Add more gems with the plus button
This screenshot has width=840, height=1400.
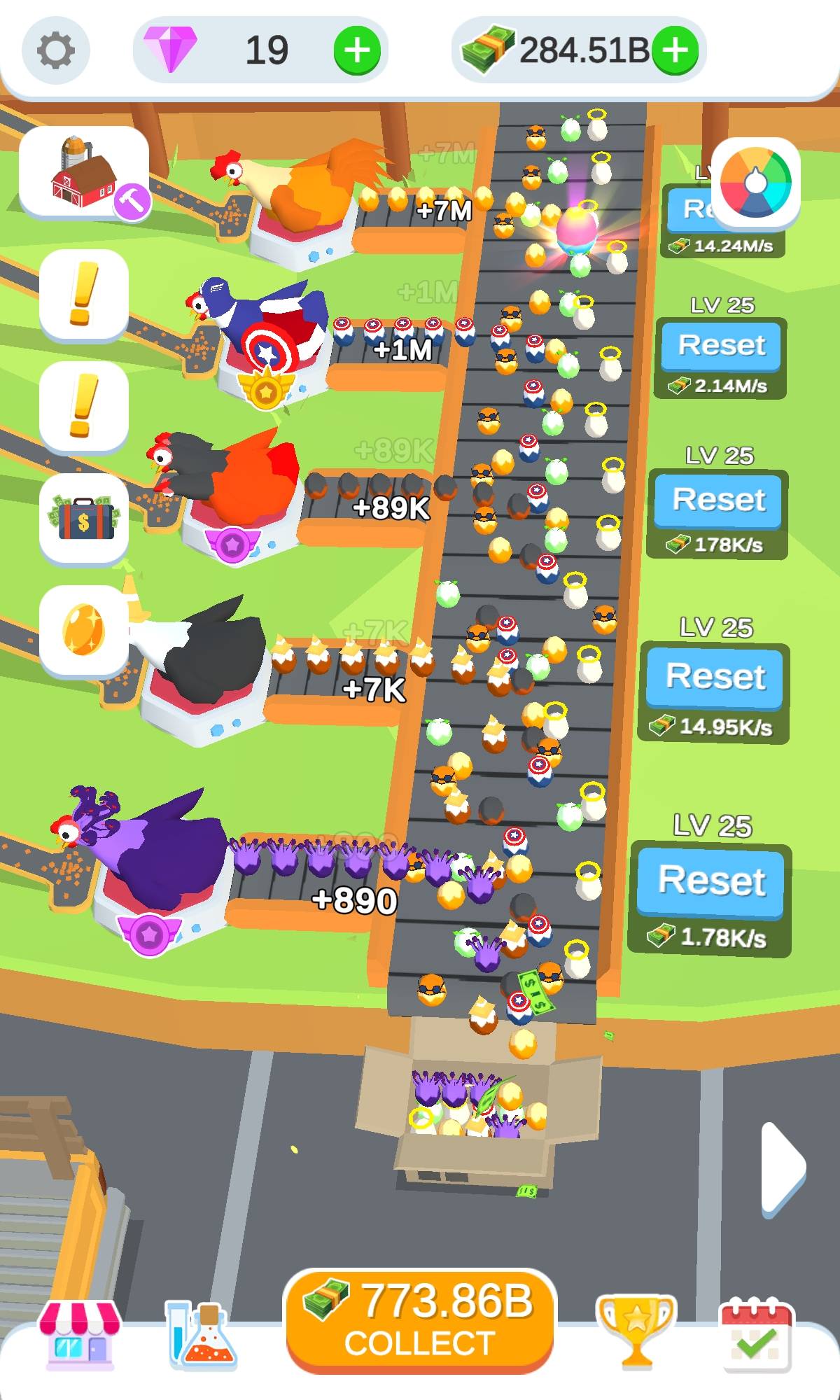tap(357, 50)
